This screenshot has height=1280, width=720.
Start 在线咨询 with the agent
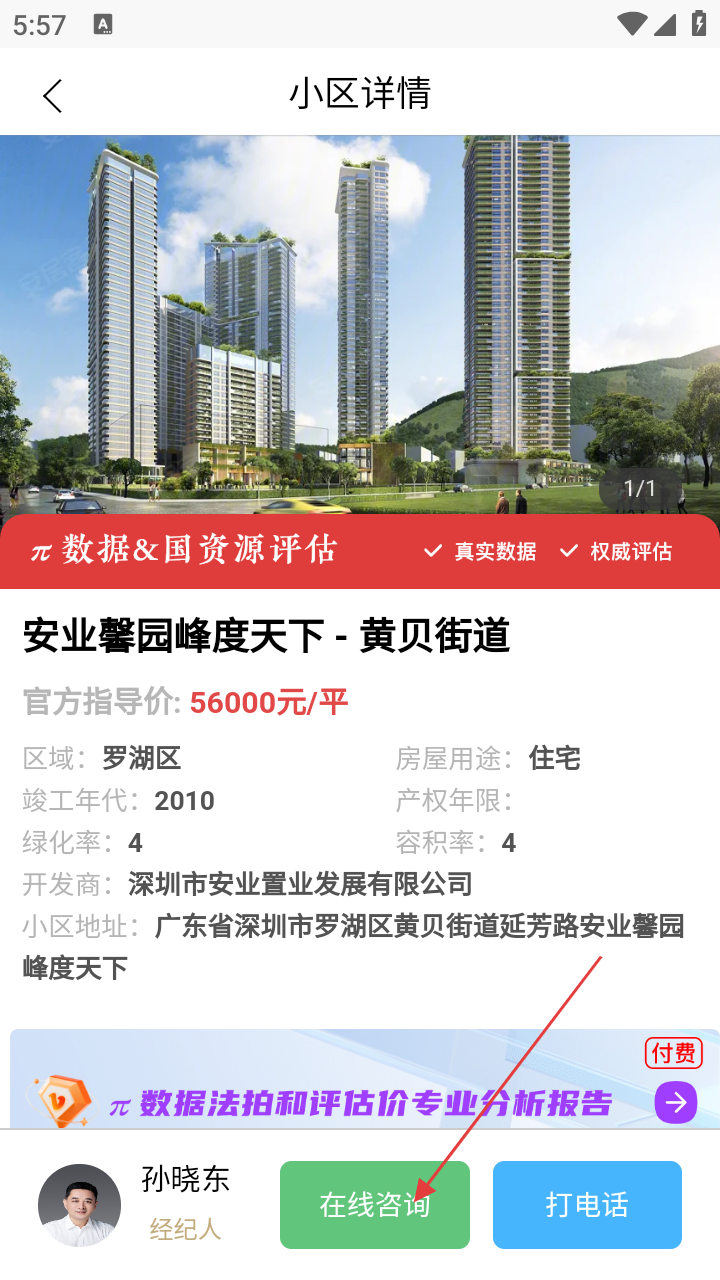pyautogui.click(x=374, y=1205)
